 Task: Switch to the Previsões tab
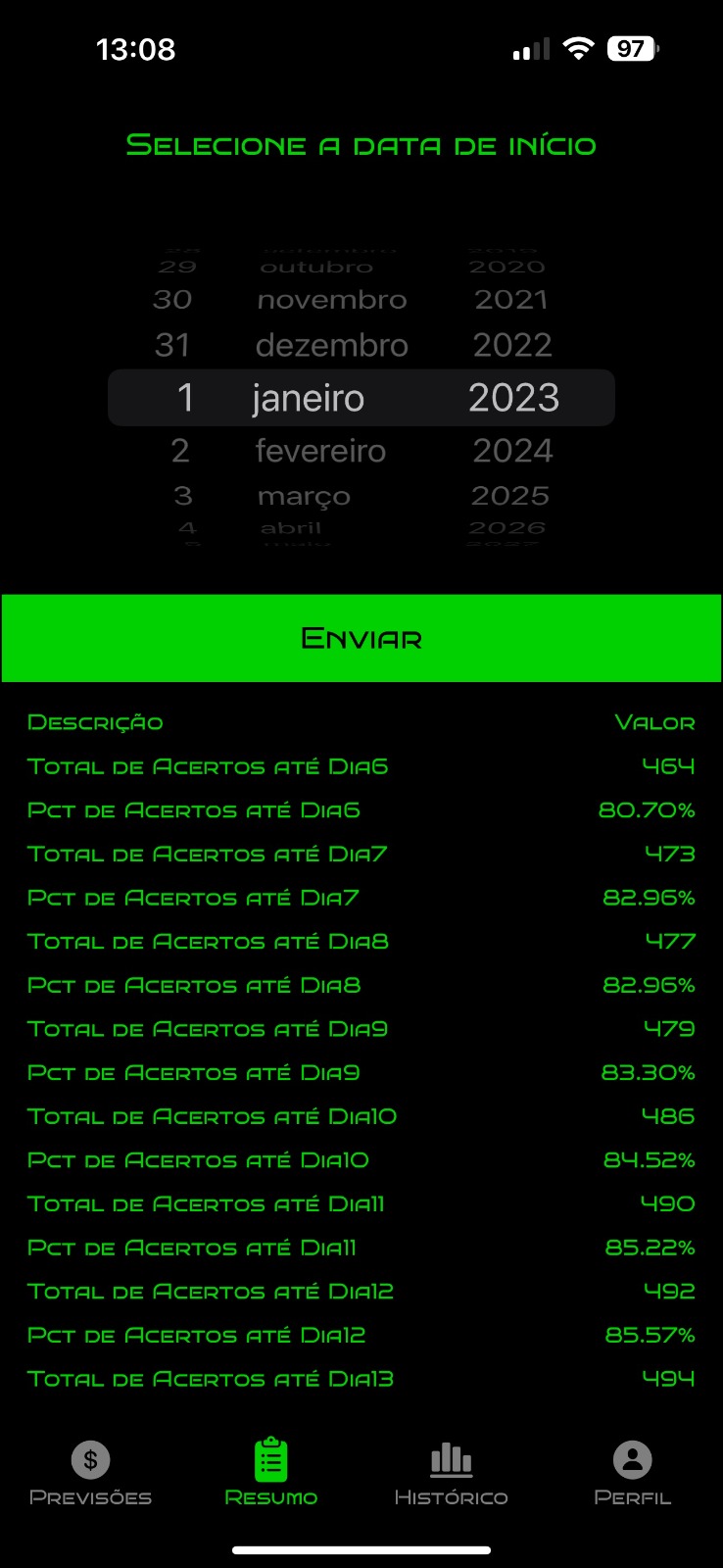point(90,1473)
